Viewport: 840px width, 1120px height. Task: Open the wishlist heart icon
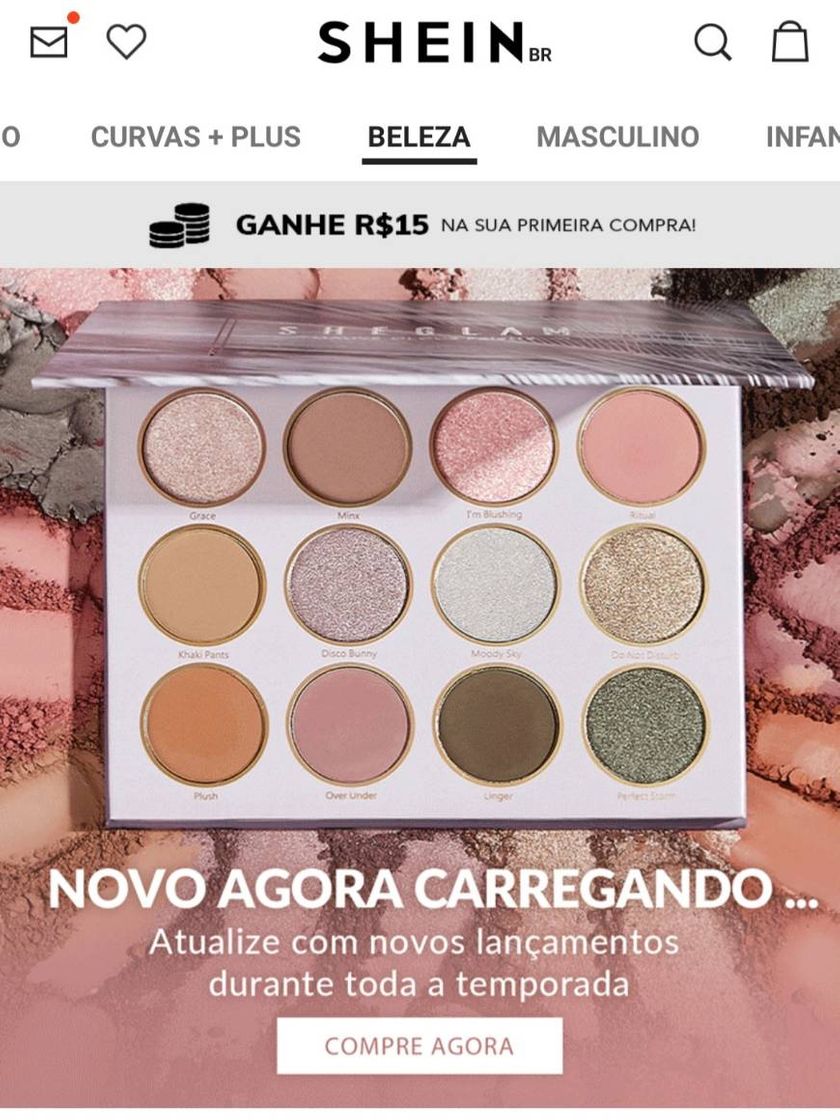tap(126, 42)
